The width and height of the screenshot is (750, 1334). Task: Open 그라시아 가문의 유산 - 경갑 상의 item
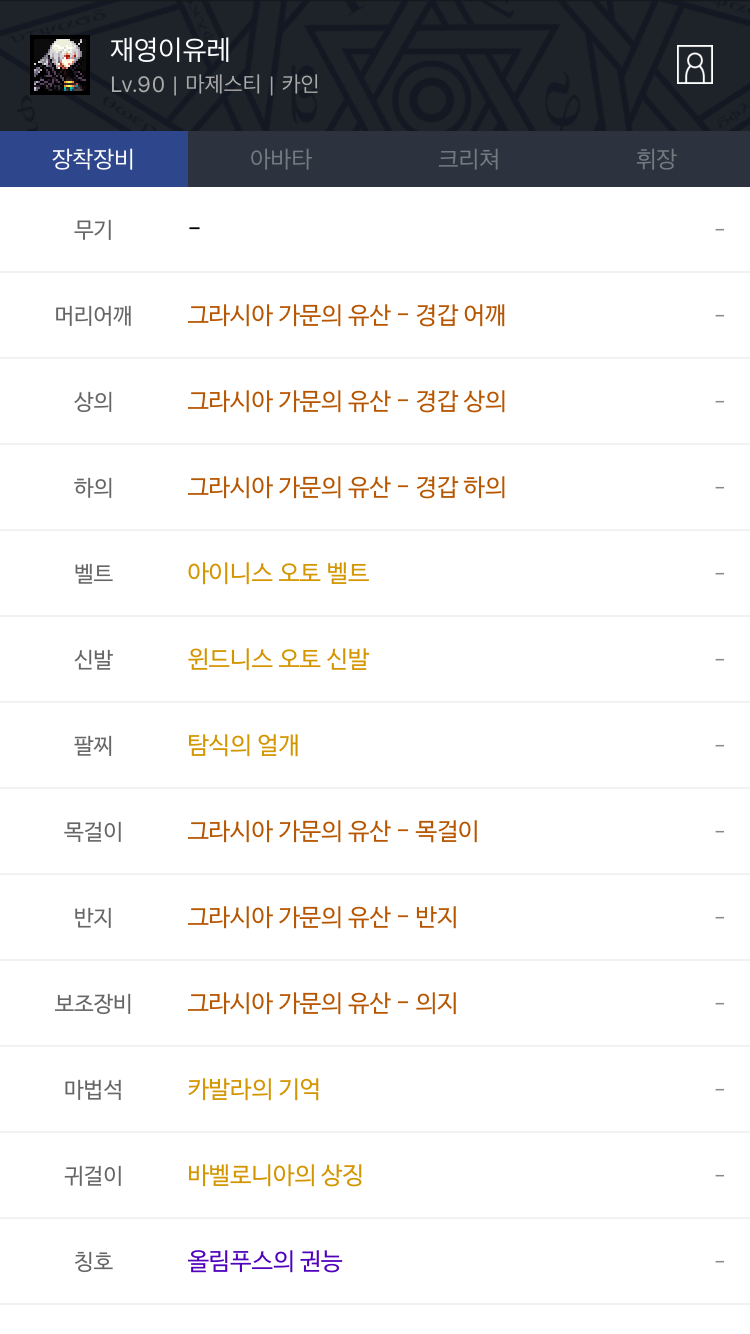(347, 401)
